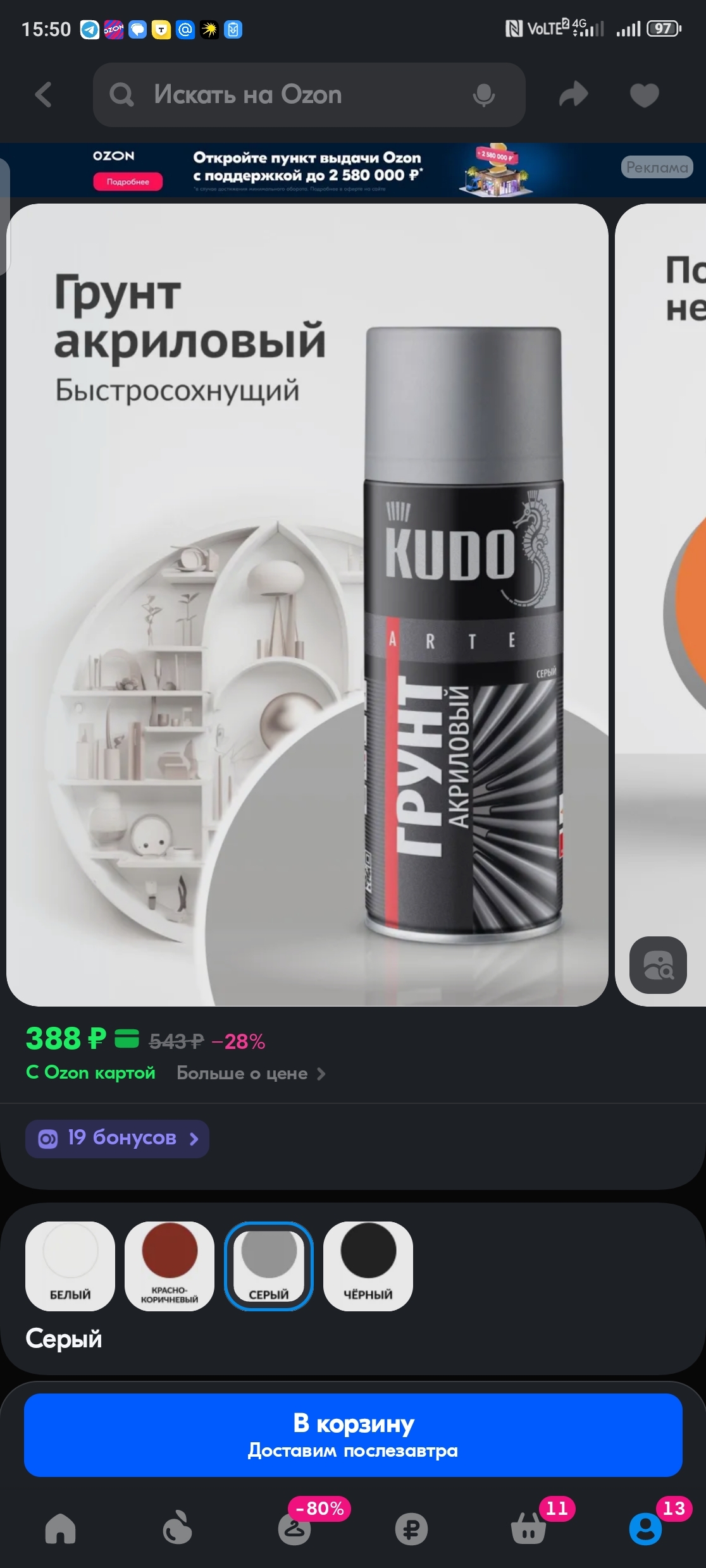Image resolution: width=706 pixels, height=1568 pixels.
Task: Select the Серый color option
Action: pyautogui.click(x=269, y=1266)
